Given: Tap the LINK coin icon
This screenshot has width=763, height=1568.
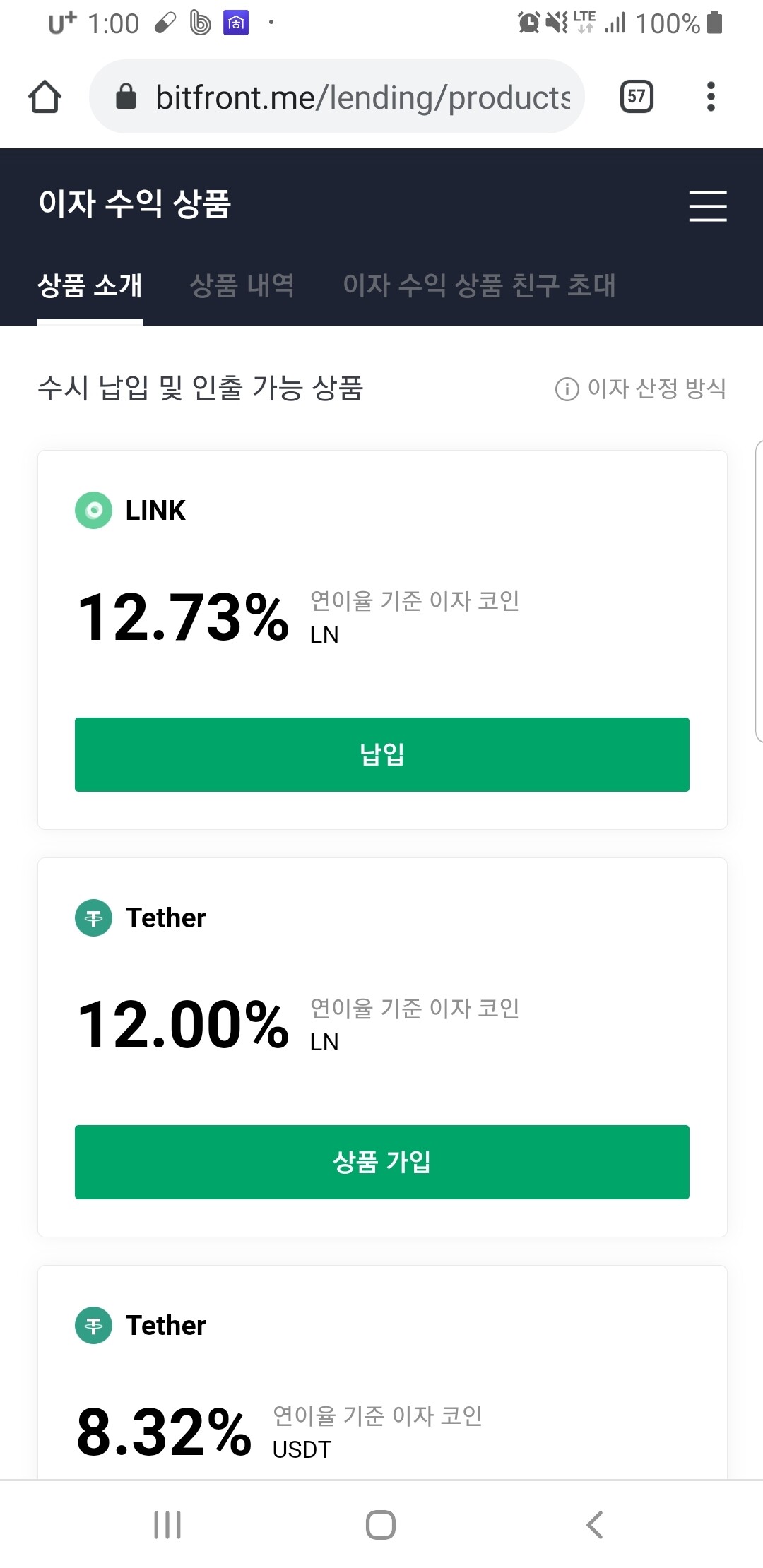Looking at the screenshot, I should pyautogui.click(x=93, y=509).
